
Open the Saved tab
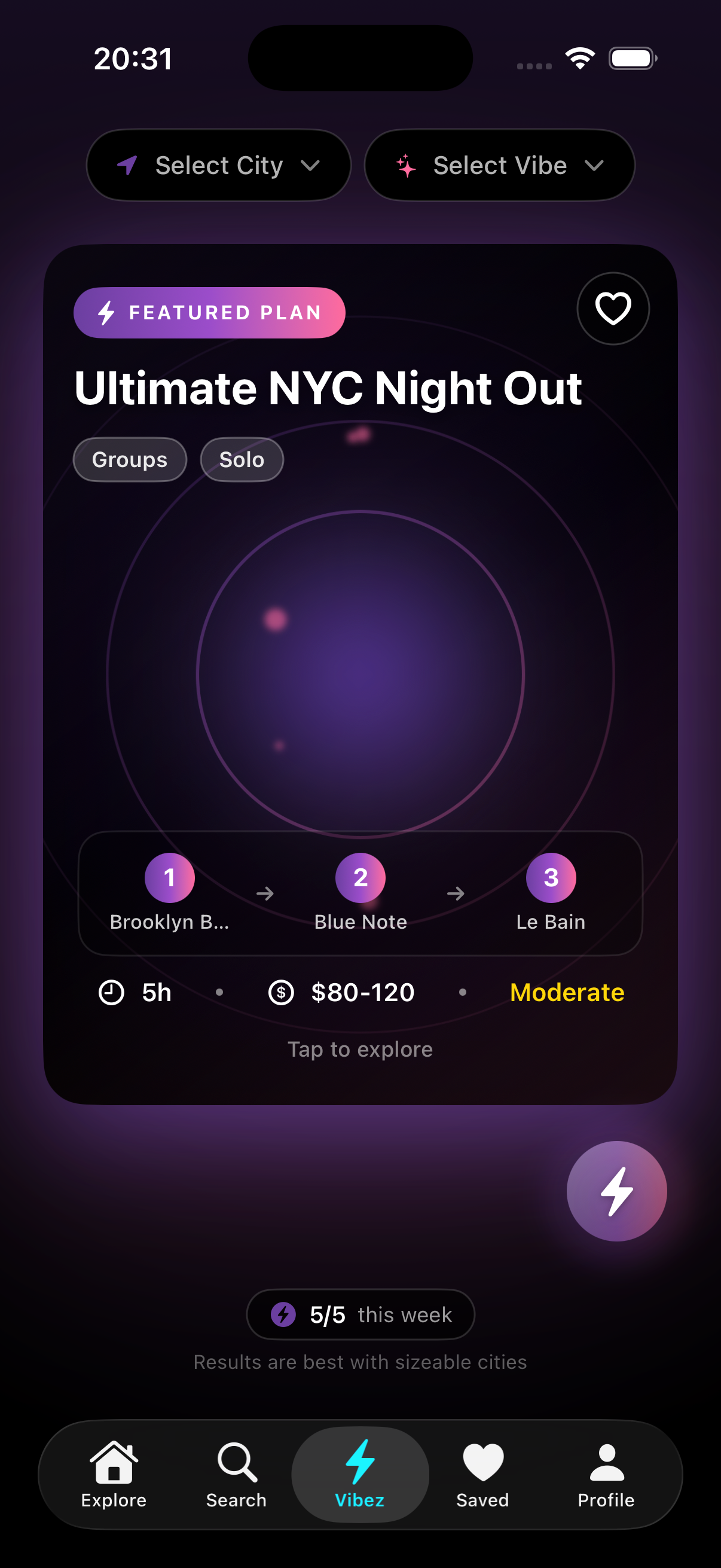pyautogui.click(x=482, y=1474)
